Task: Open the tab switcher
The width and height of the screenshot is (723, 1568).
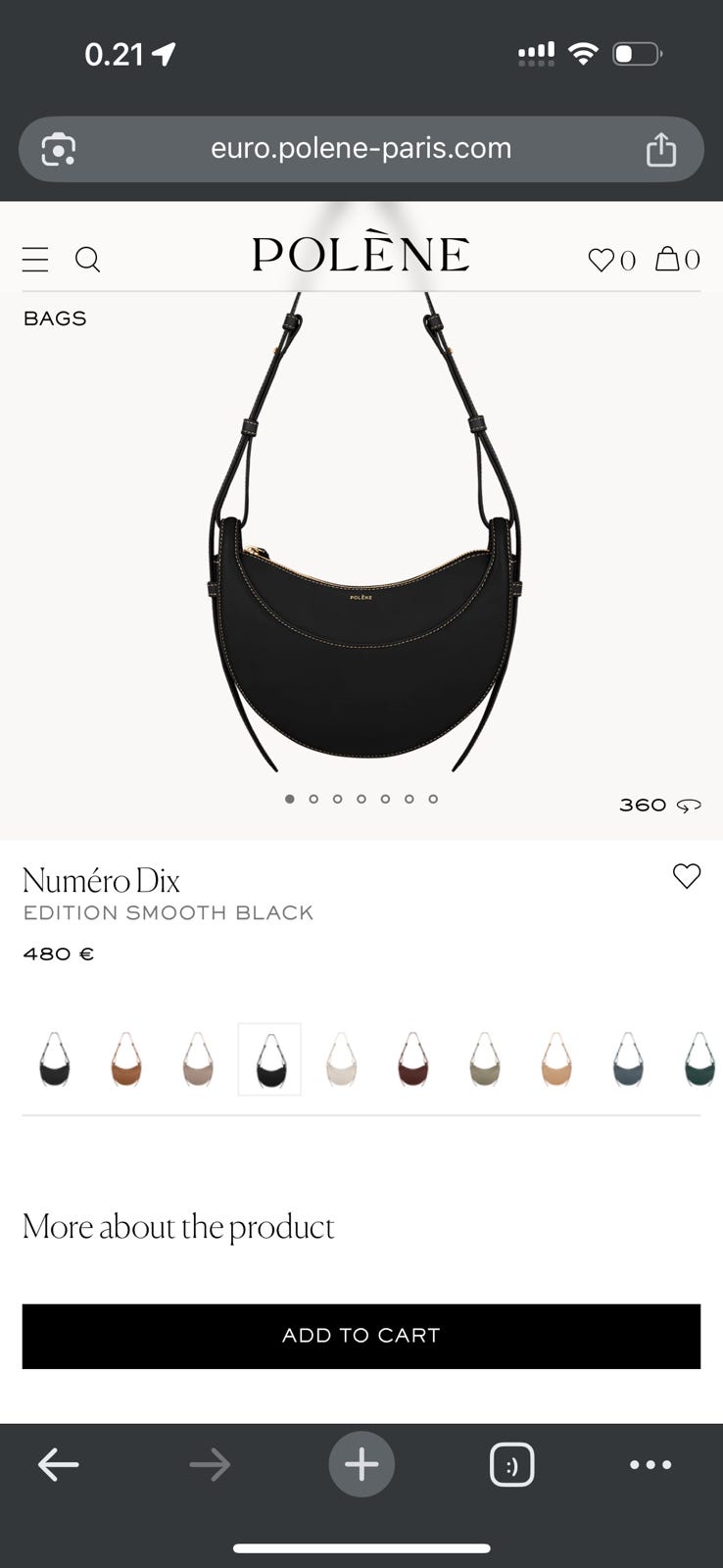Action: click(x=511, y=1465)
